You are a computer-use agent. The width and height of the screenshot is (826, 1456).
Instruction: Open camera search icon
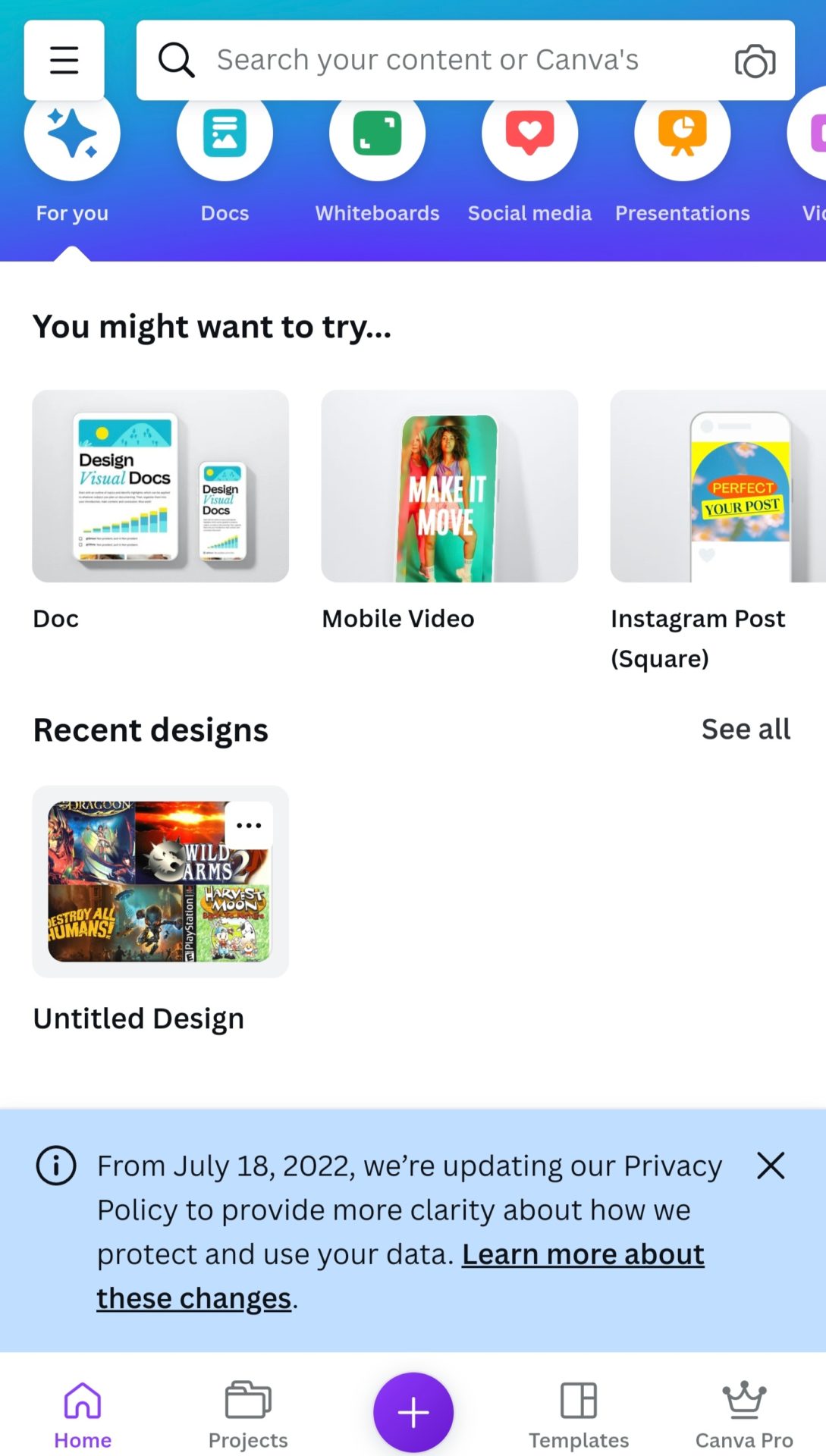[755, 61]
